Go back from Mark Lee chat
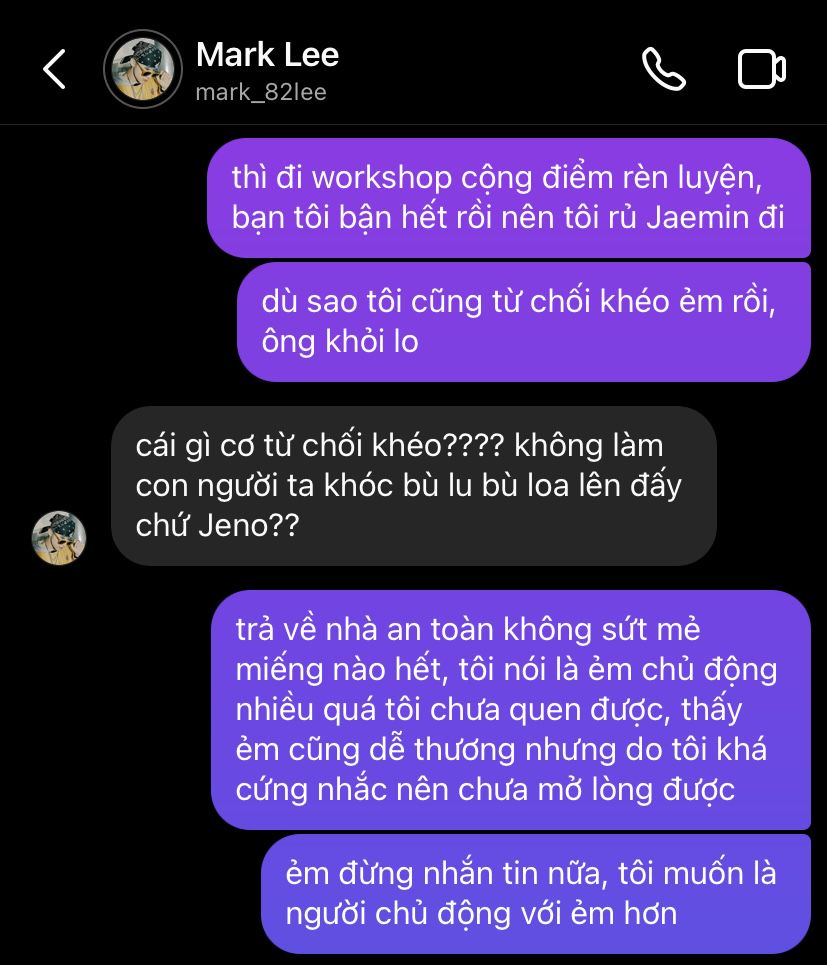Screen dimensions: 827x965 (54, 69)
